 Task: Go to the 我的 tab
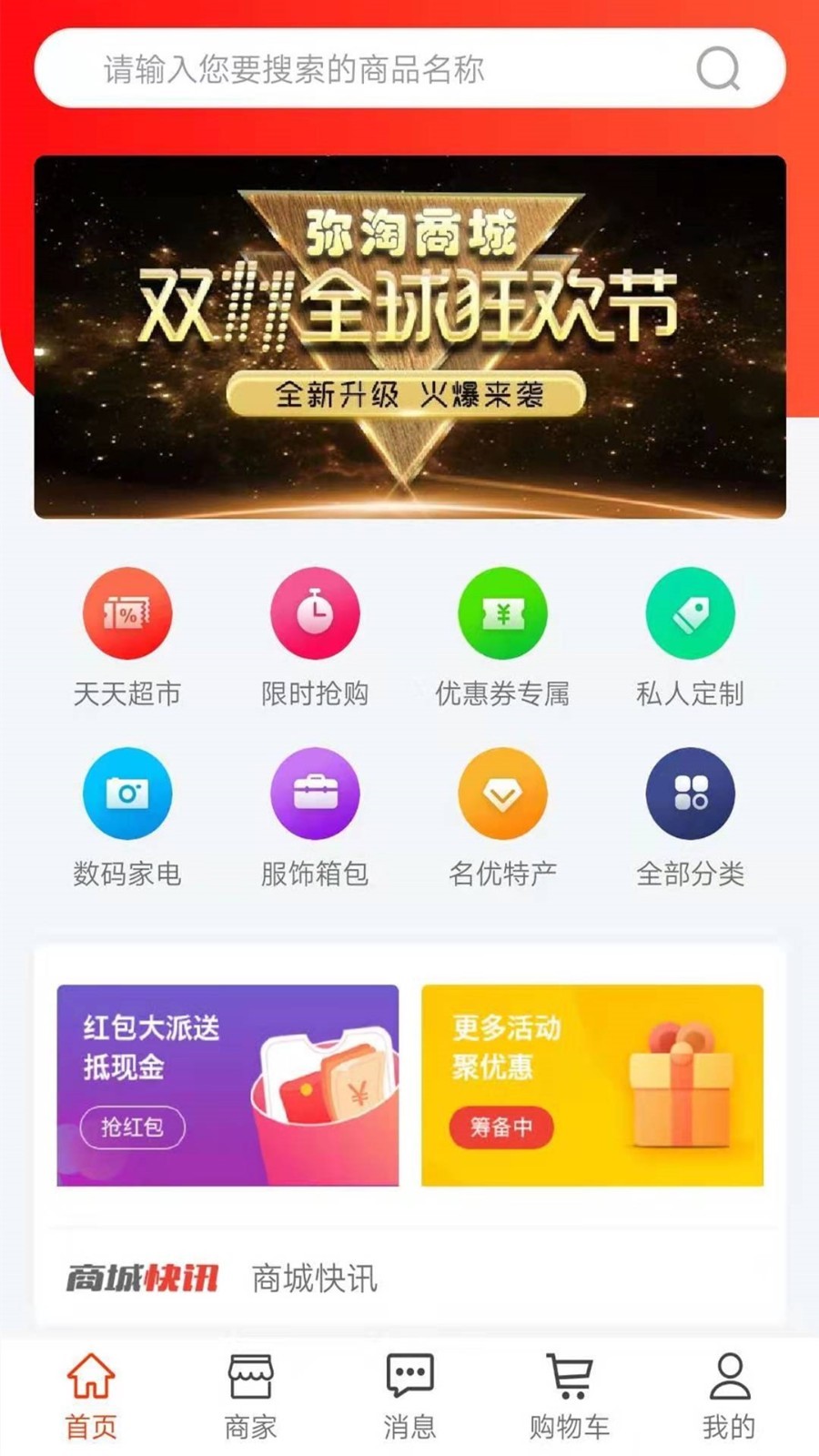(728, 1397)
